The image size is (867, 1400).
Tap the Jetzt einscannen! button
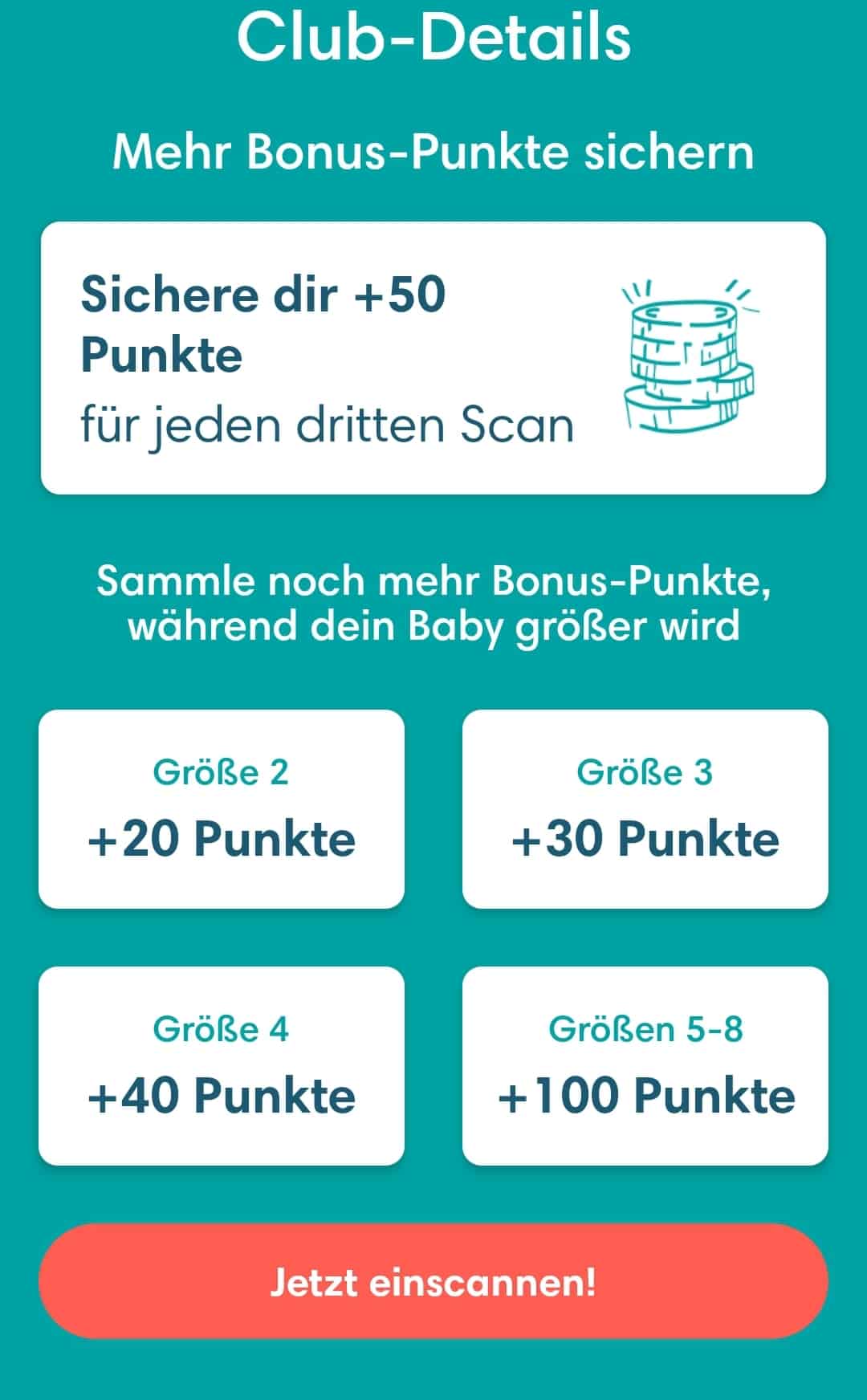pos(433,1281)
